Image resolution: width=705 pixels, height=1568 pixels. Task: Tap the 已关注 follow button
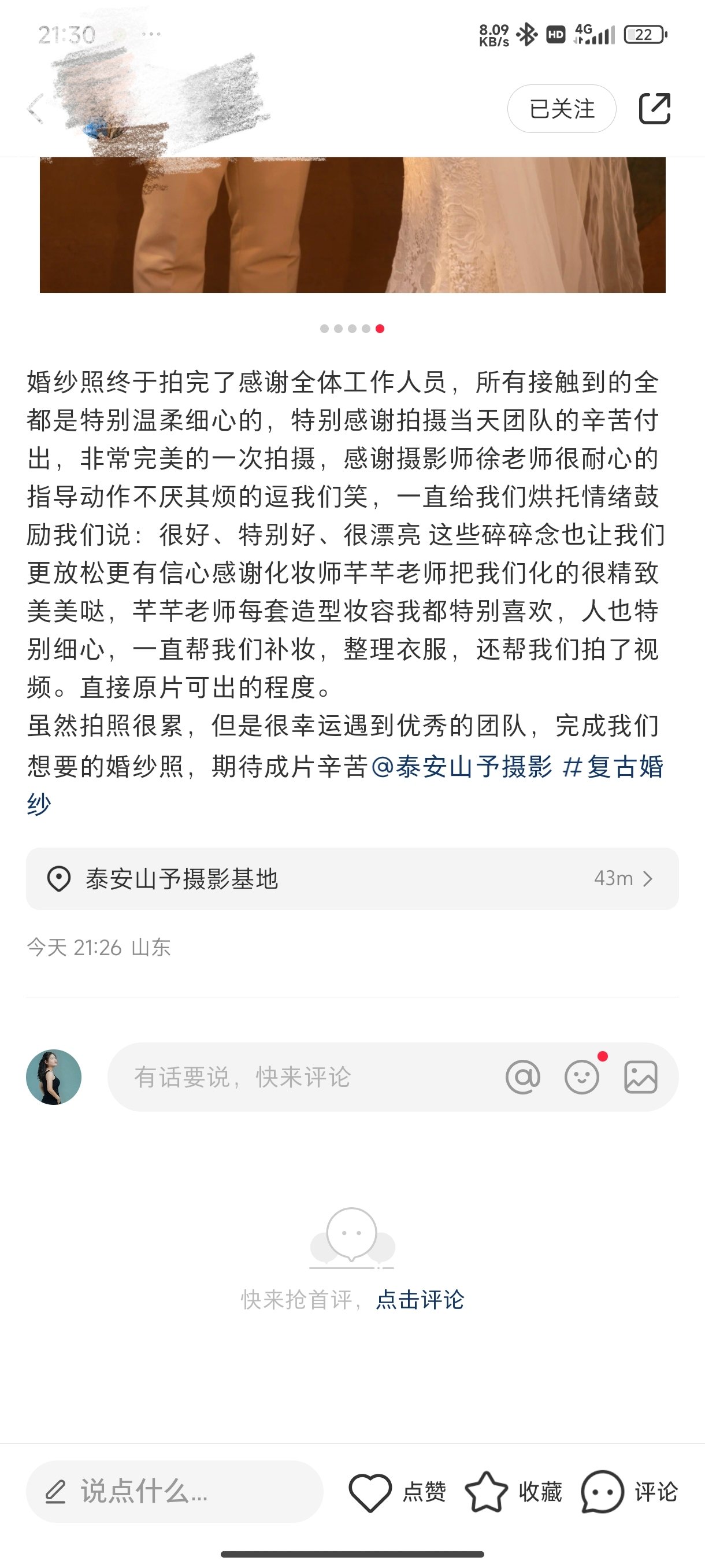pos(562,109)
